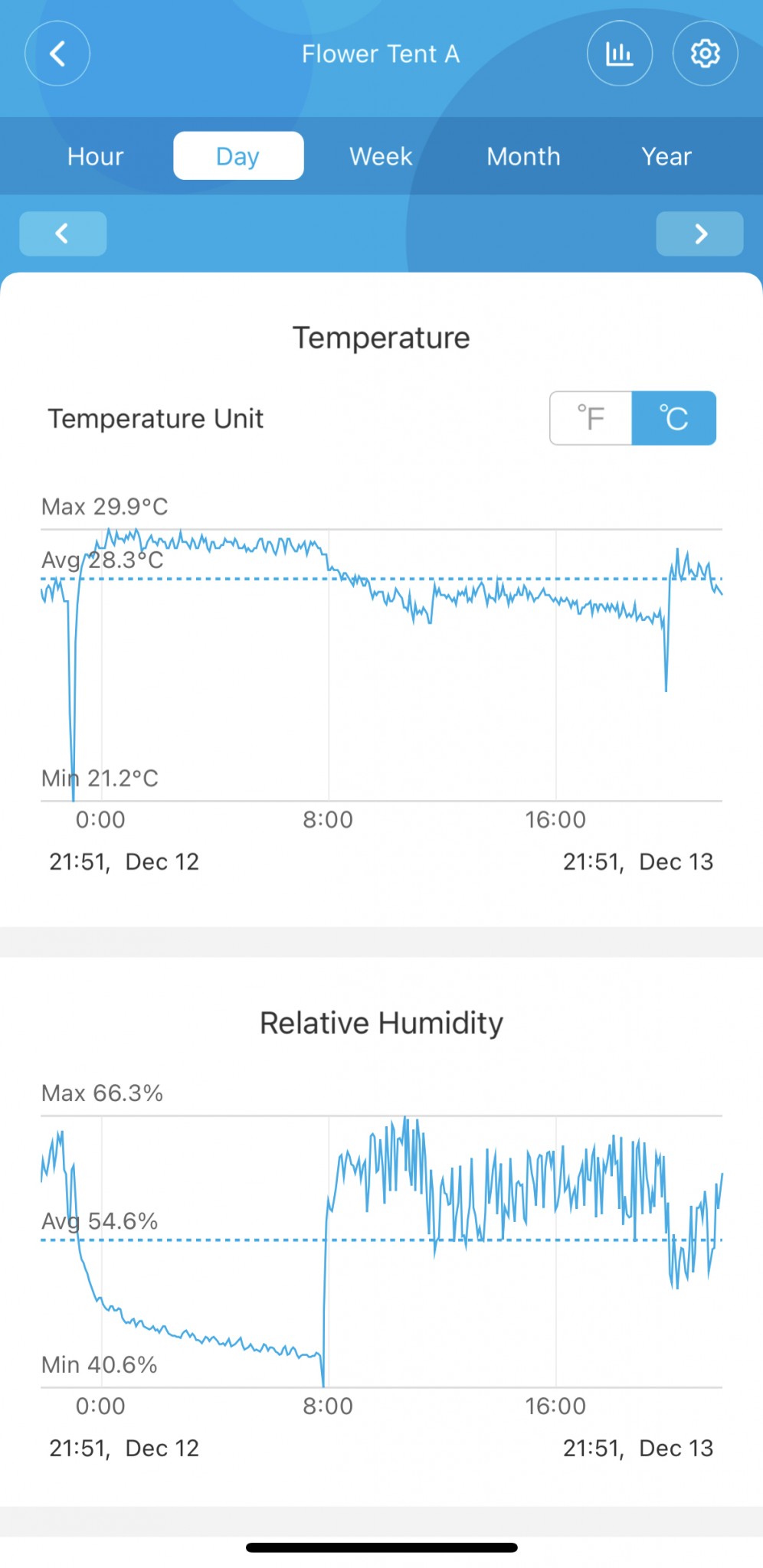763x1568 pixels.
Task: Switch to the Hour tab
Action: click(95, 156)
